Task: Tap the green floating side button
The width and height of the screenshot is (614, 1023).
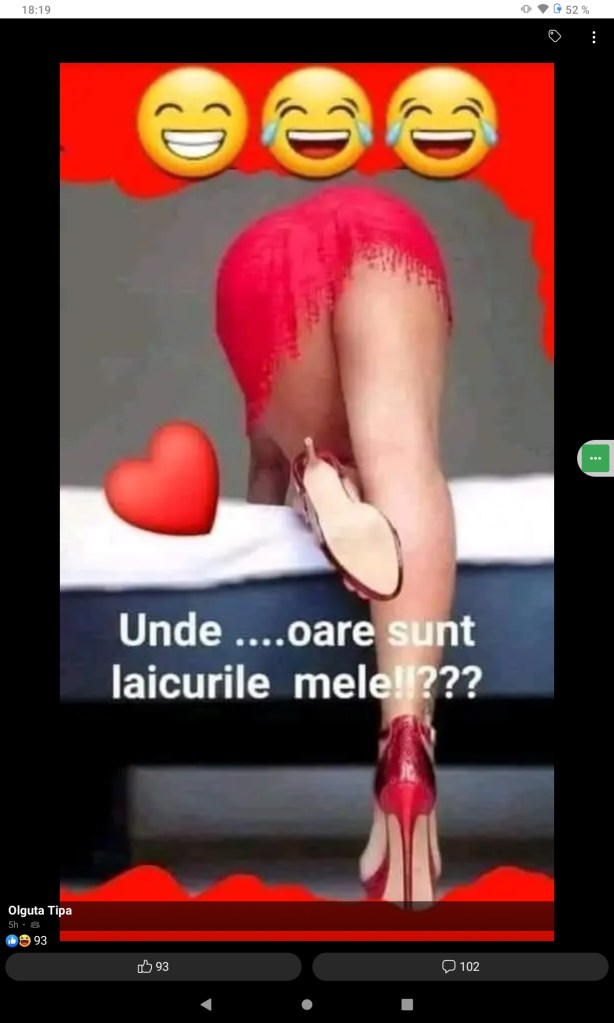Action: point(596,458)
